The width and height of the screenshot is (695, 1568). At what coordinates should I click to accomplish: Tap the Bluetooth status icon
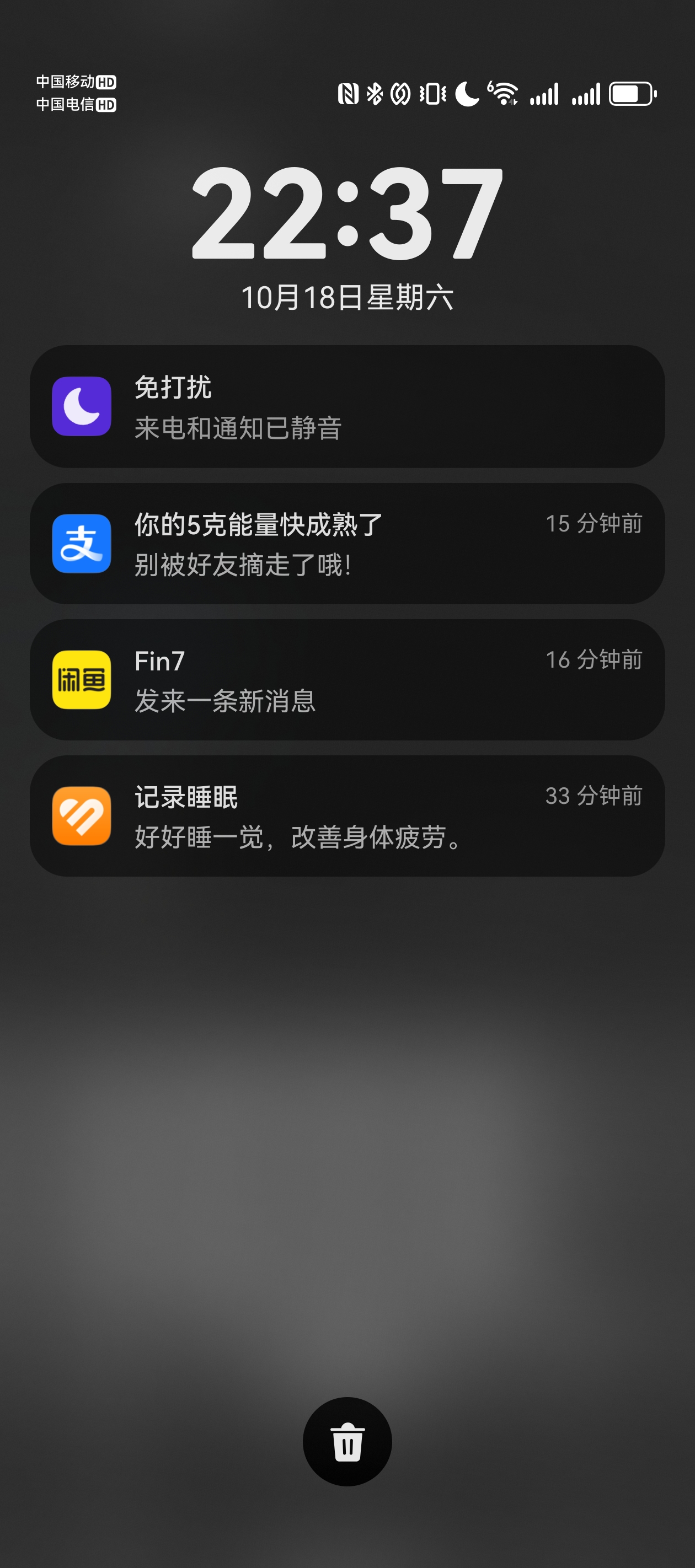(374, 94)
